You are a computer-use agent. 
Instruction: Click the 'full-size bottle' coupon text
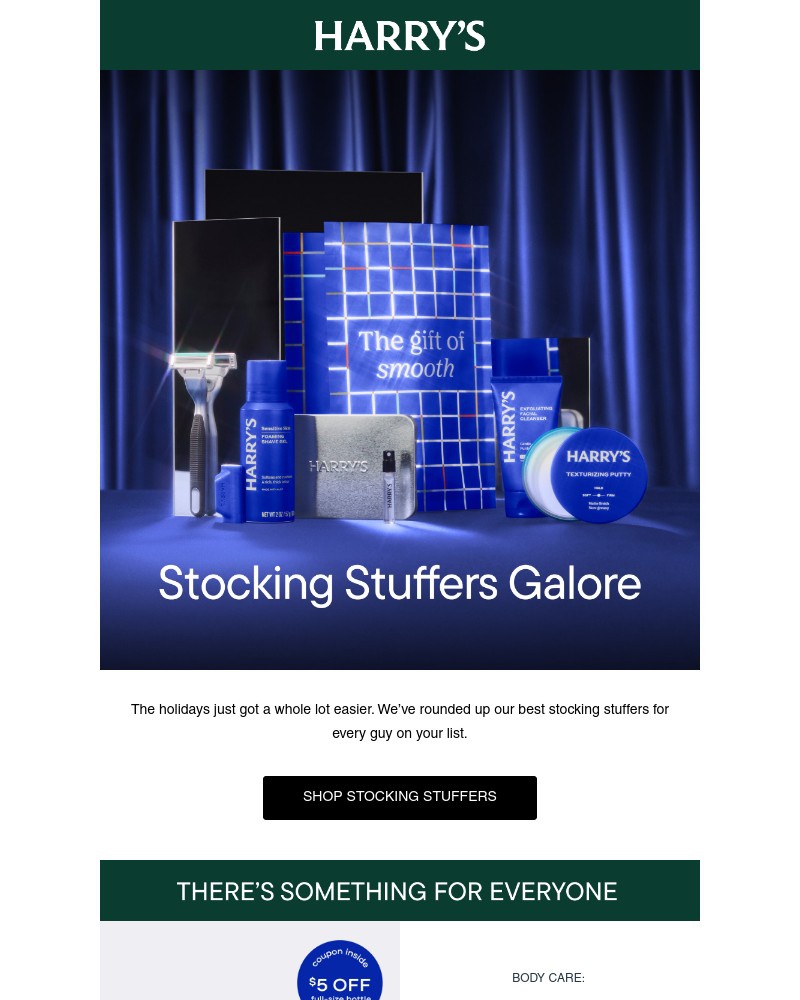tap(341, 995)
